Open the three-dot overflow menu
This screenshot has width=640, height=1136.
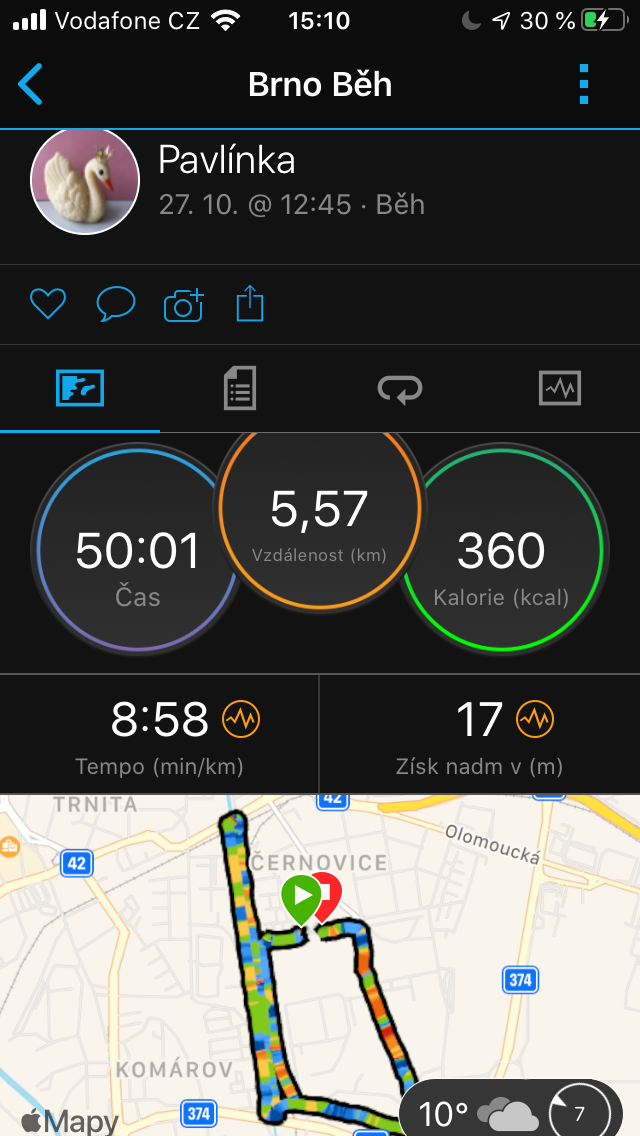(584, 85)
